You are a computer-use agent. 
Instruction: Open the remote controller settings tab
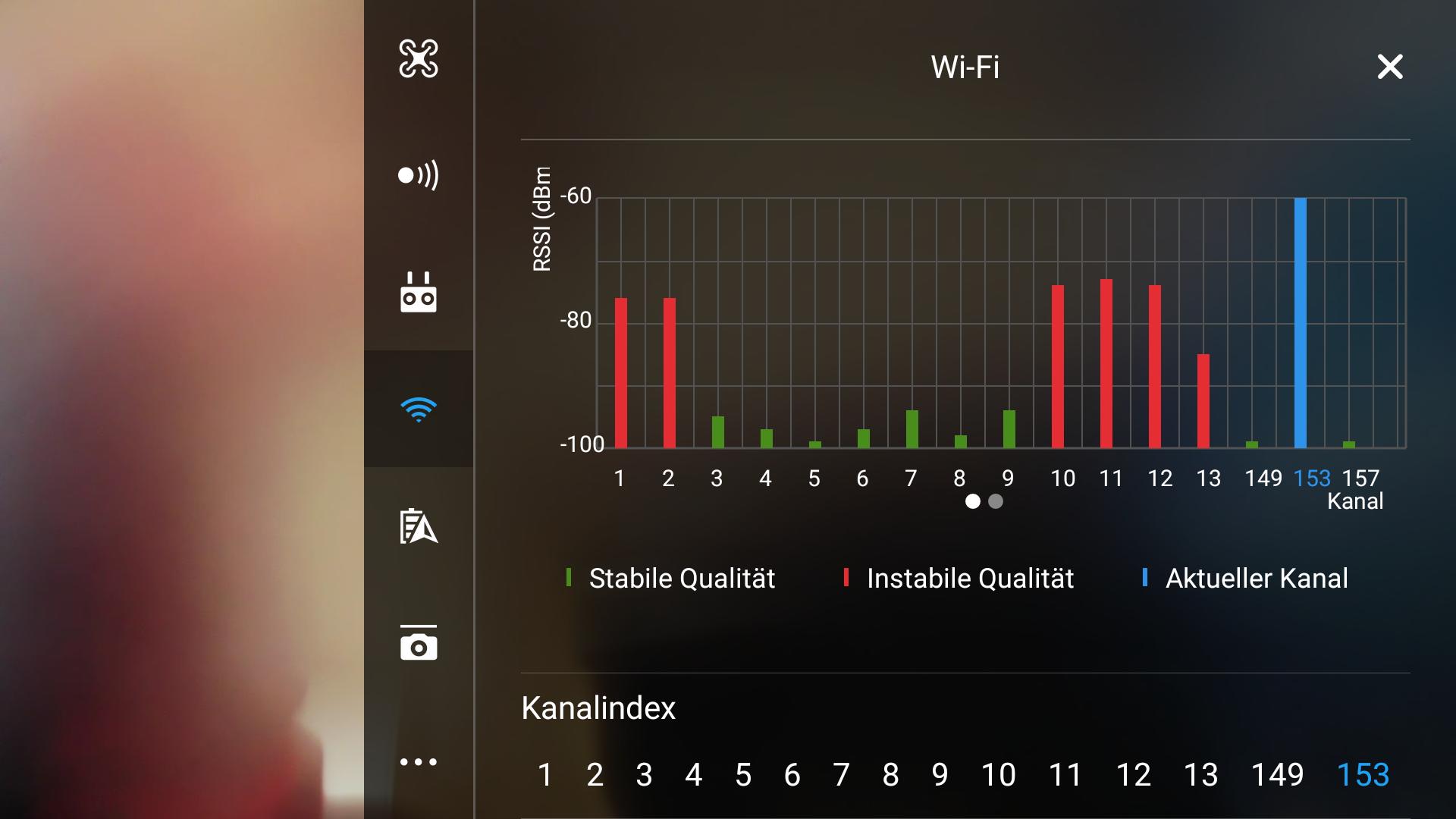[x=418, y=293]
